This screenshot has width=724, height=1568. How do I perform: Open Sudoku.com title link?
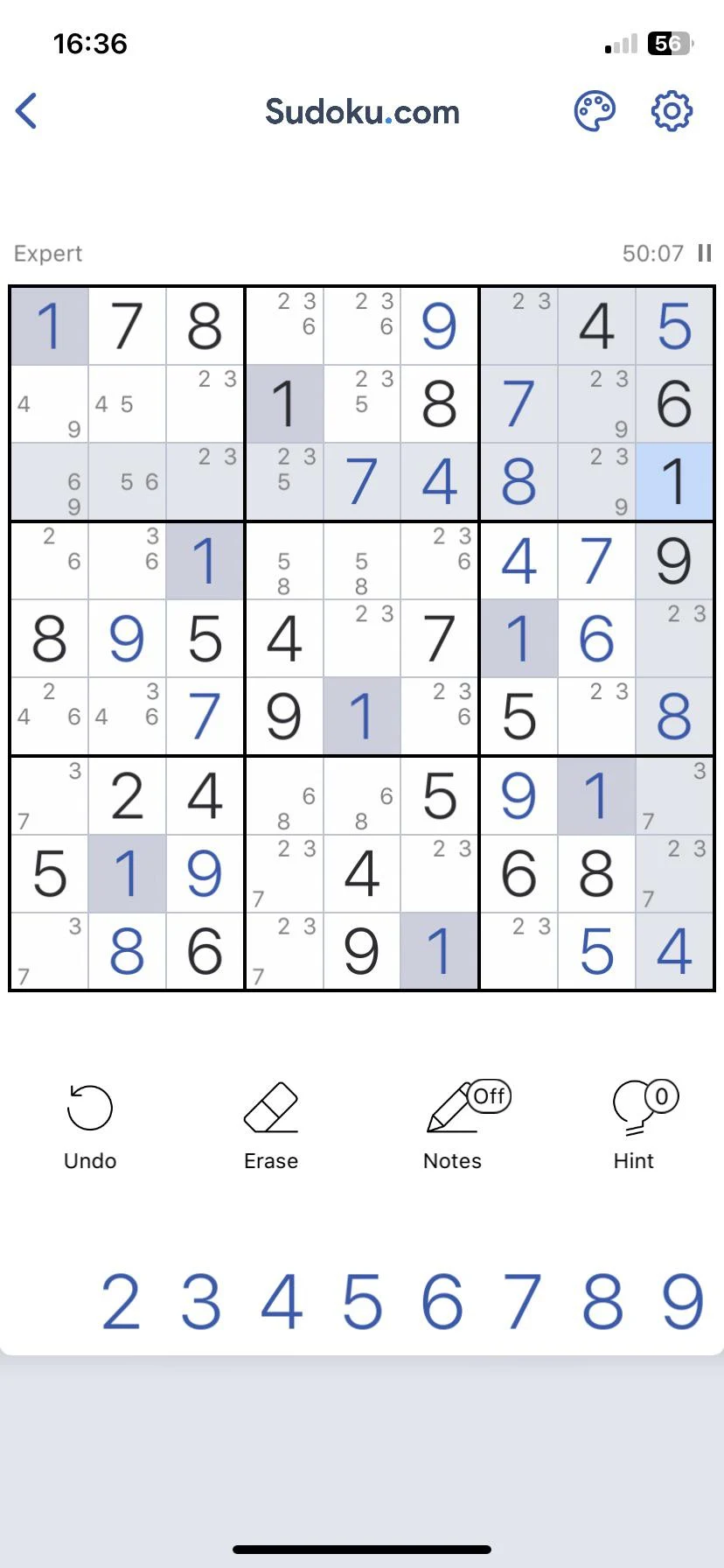362,111
